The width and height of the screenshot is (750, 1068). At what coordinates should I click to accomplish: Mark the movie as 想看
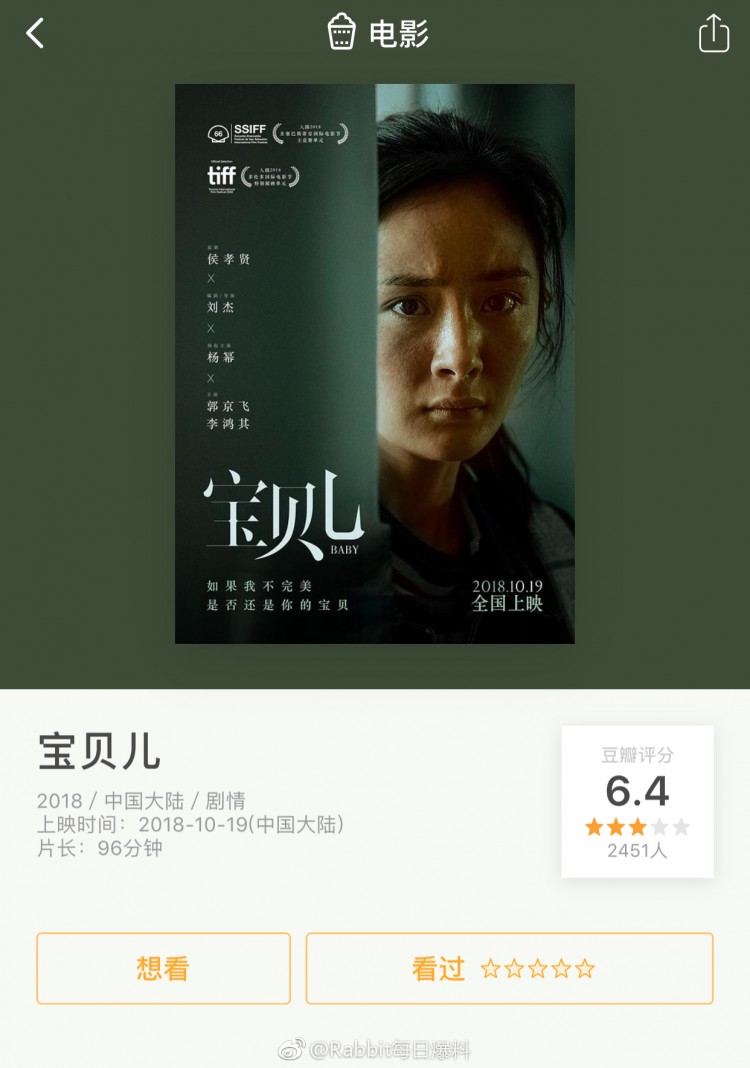[163, 968]
